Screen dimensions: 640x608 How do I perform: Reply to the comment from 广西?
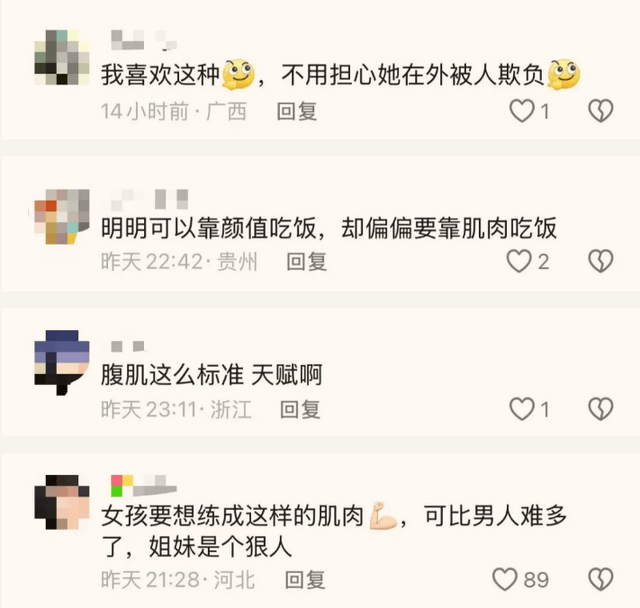point(297,111)
